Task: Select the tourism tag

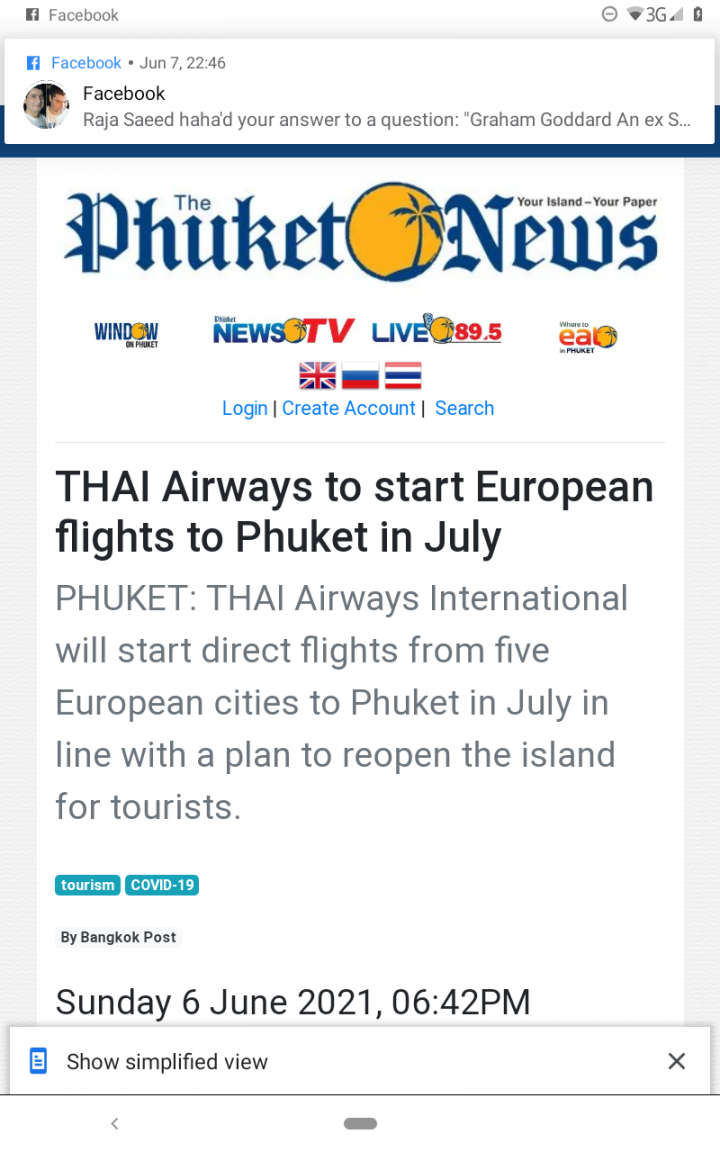Action: pyautogui.click(x=88, y=885)
